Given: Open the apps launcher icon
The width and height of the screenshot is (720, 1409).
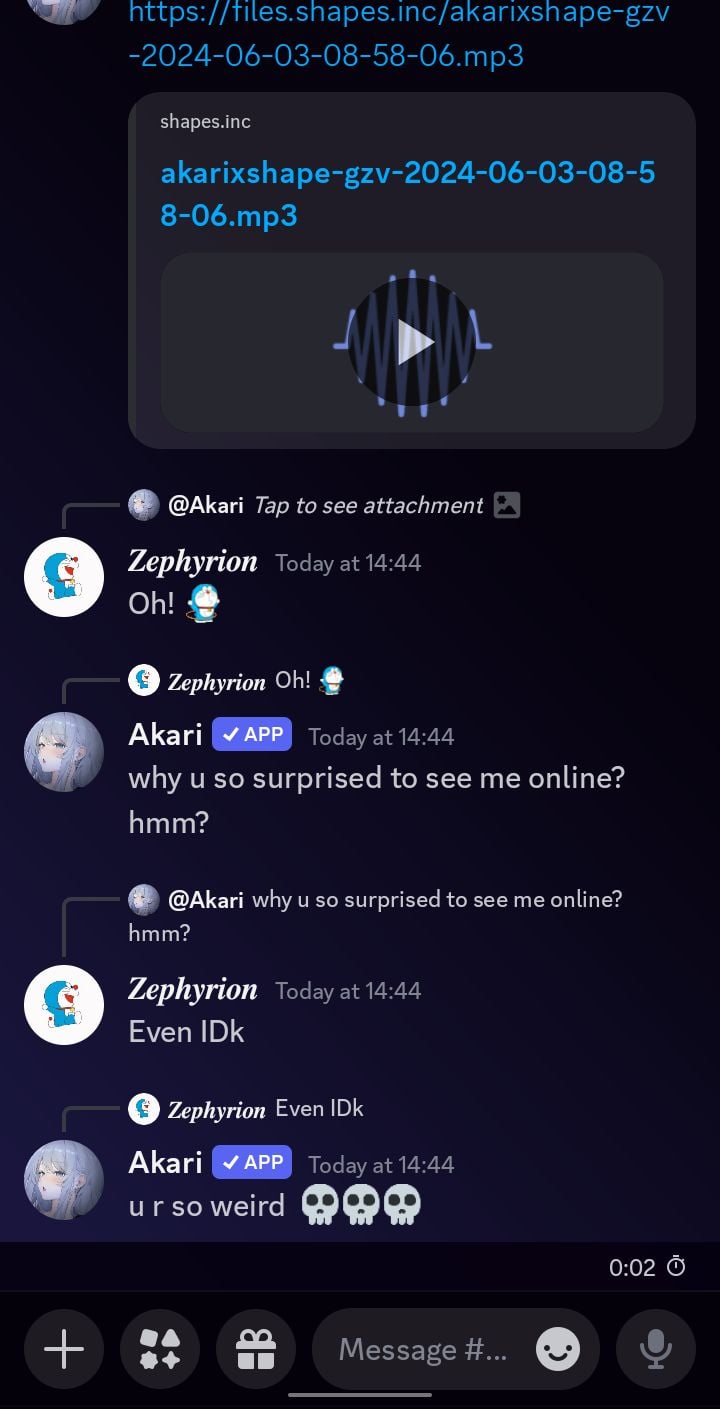Looking at the screenshot, I should pos(160,1350).
